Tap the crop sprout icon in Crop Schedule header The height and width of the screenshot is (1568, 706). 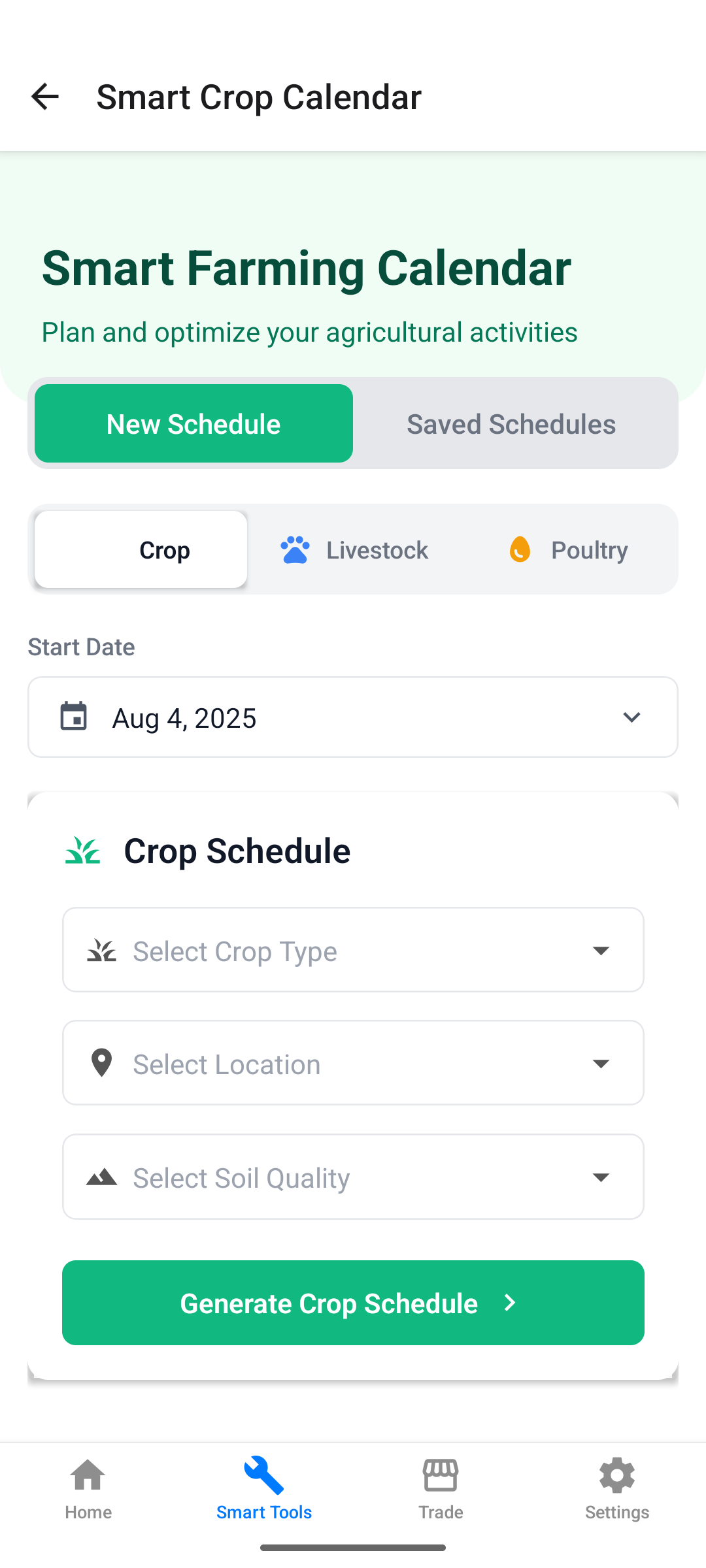(81, 850)
